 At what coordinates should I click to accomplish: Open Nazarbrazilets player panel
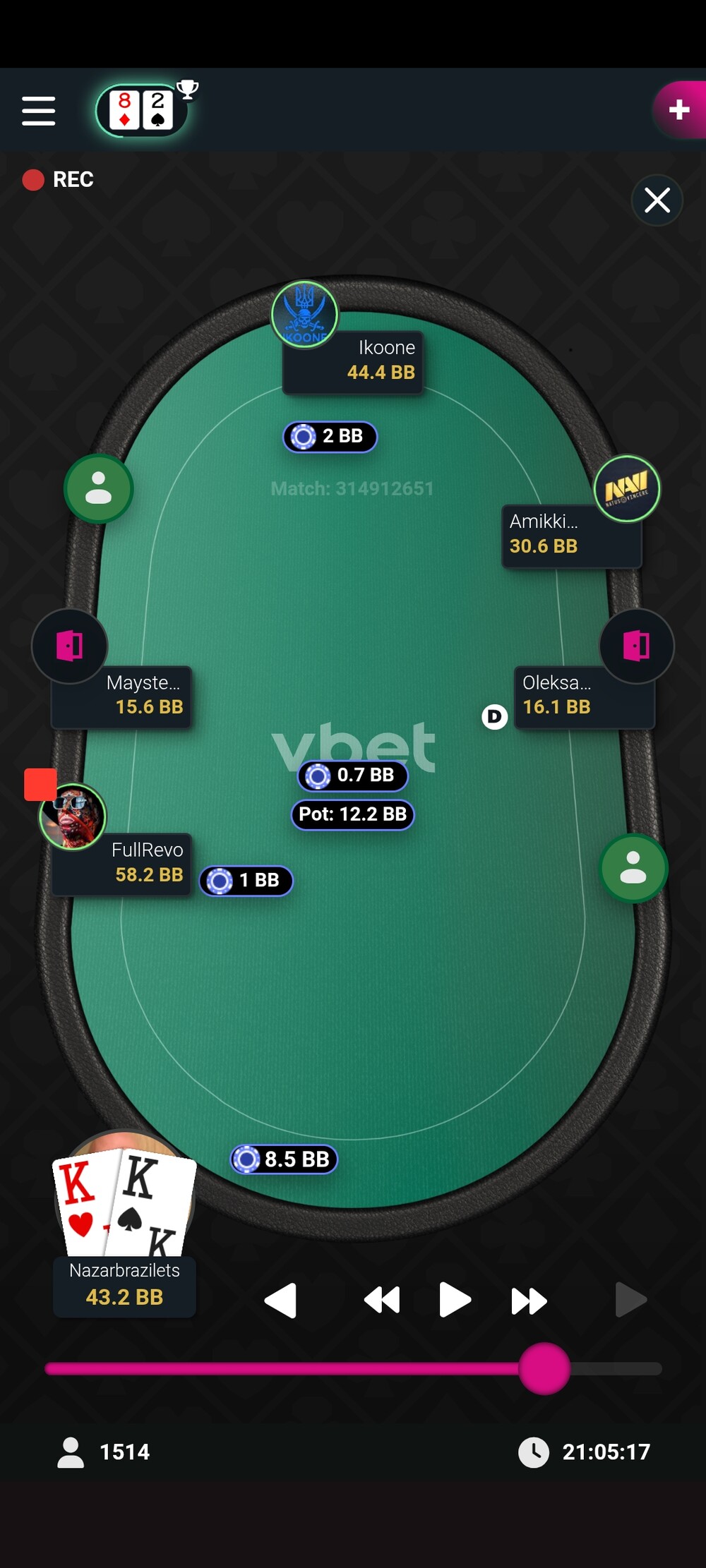(x=125, y=1286)
